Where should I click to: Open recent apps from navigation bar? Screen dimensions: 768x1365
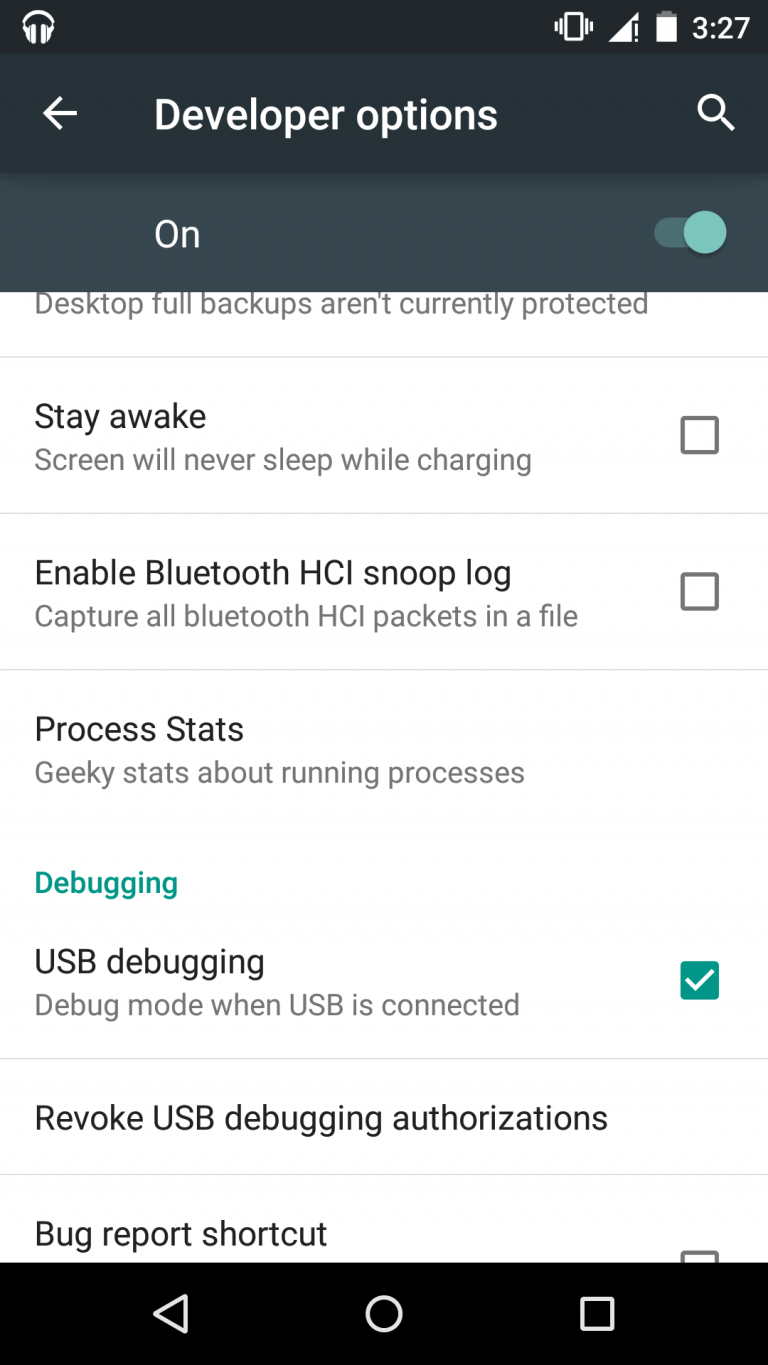(x=597, y=1313)
